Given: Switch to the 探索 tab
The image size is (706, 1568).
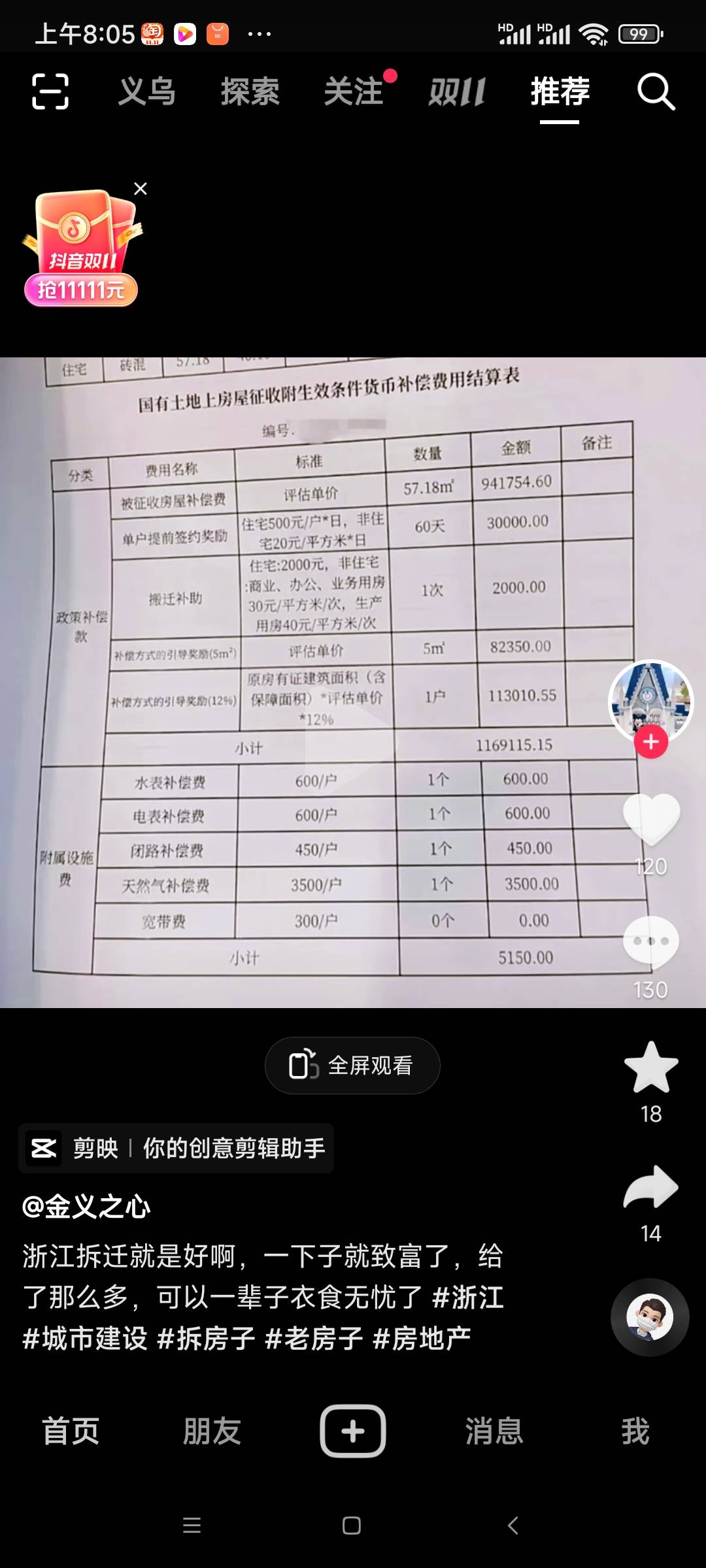Looking at the screenshot, I should (x=250, y=91).
